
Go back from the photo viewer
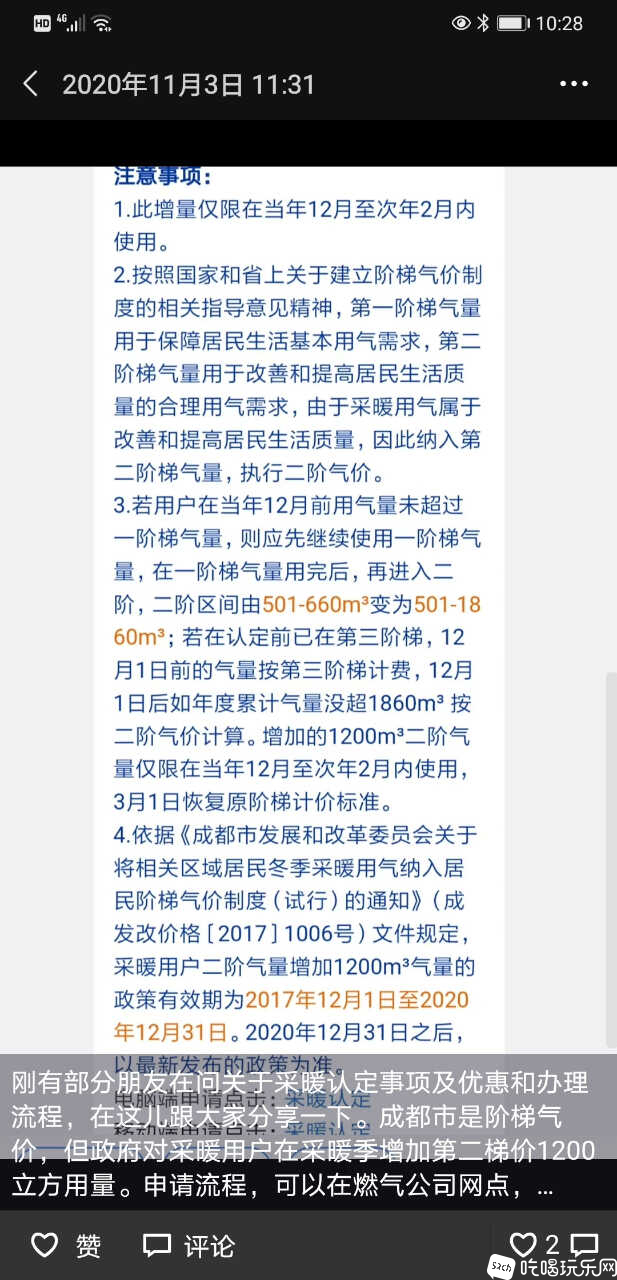click(30, 84)
